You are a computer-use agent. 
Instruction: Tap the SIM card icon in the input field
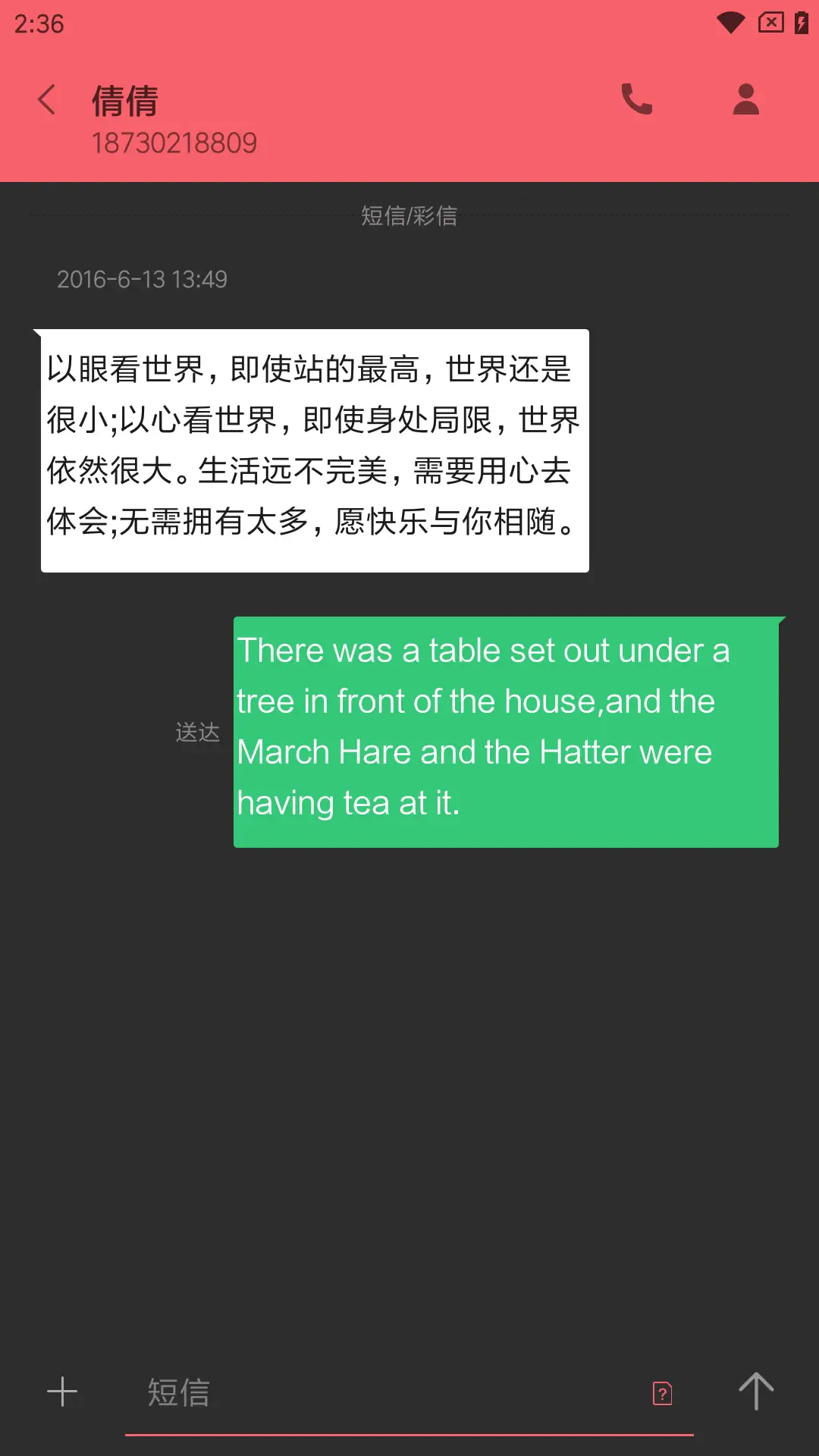point(662,1393)
